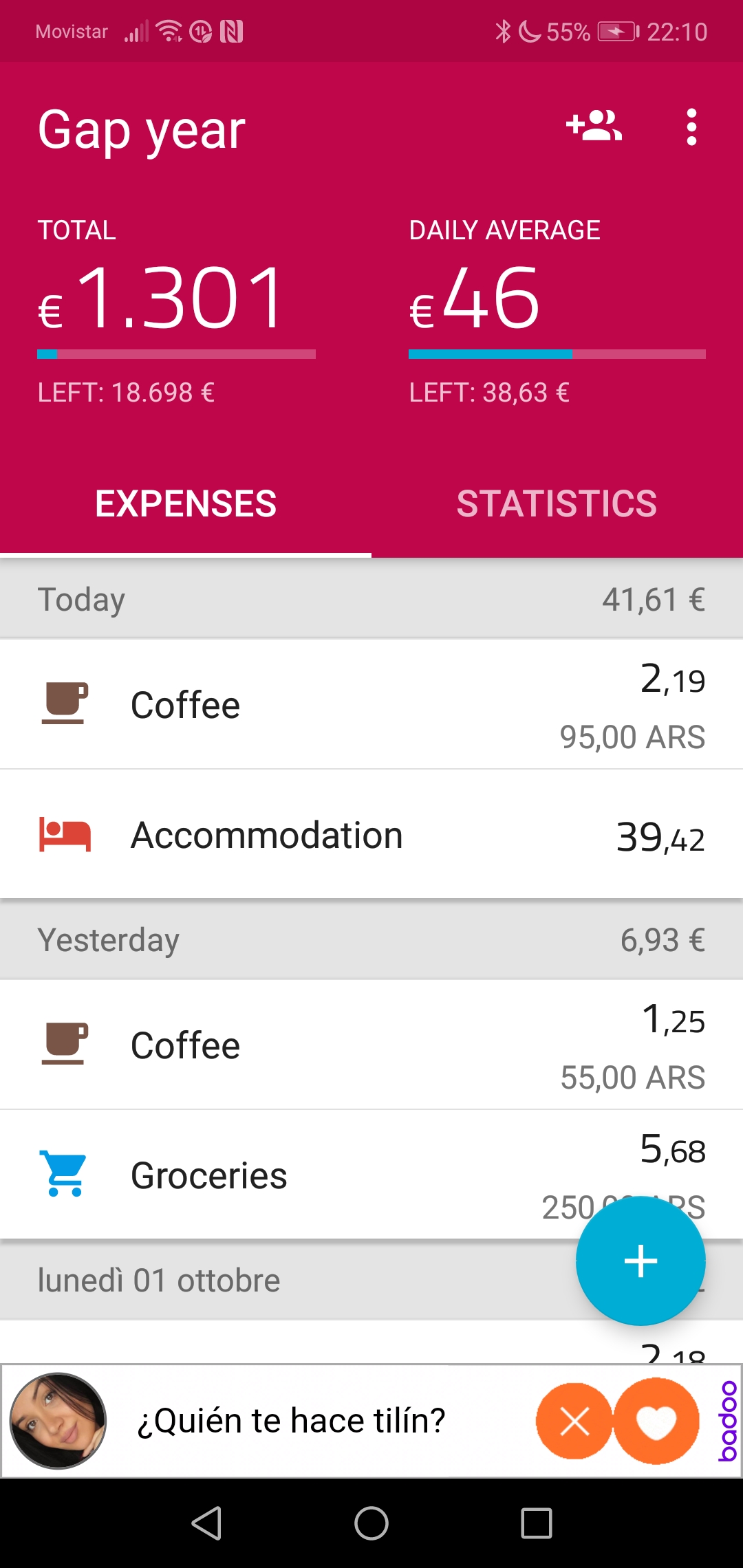
Task: Open recent apps with square button
Action: coord(537,1523)
